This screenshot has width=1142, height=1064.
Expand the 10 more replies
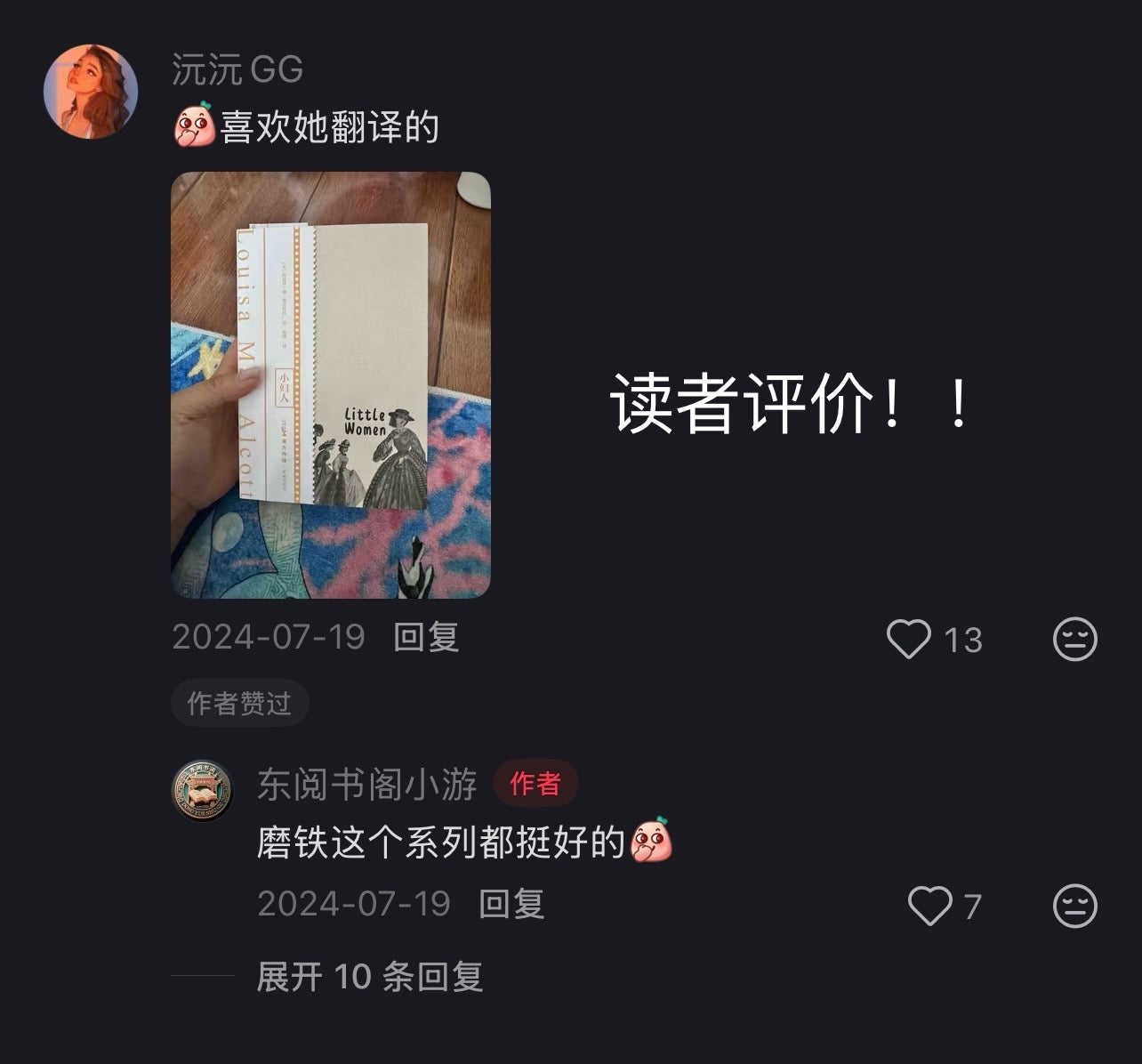(x=369, y=977)
